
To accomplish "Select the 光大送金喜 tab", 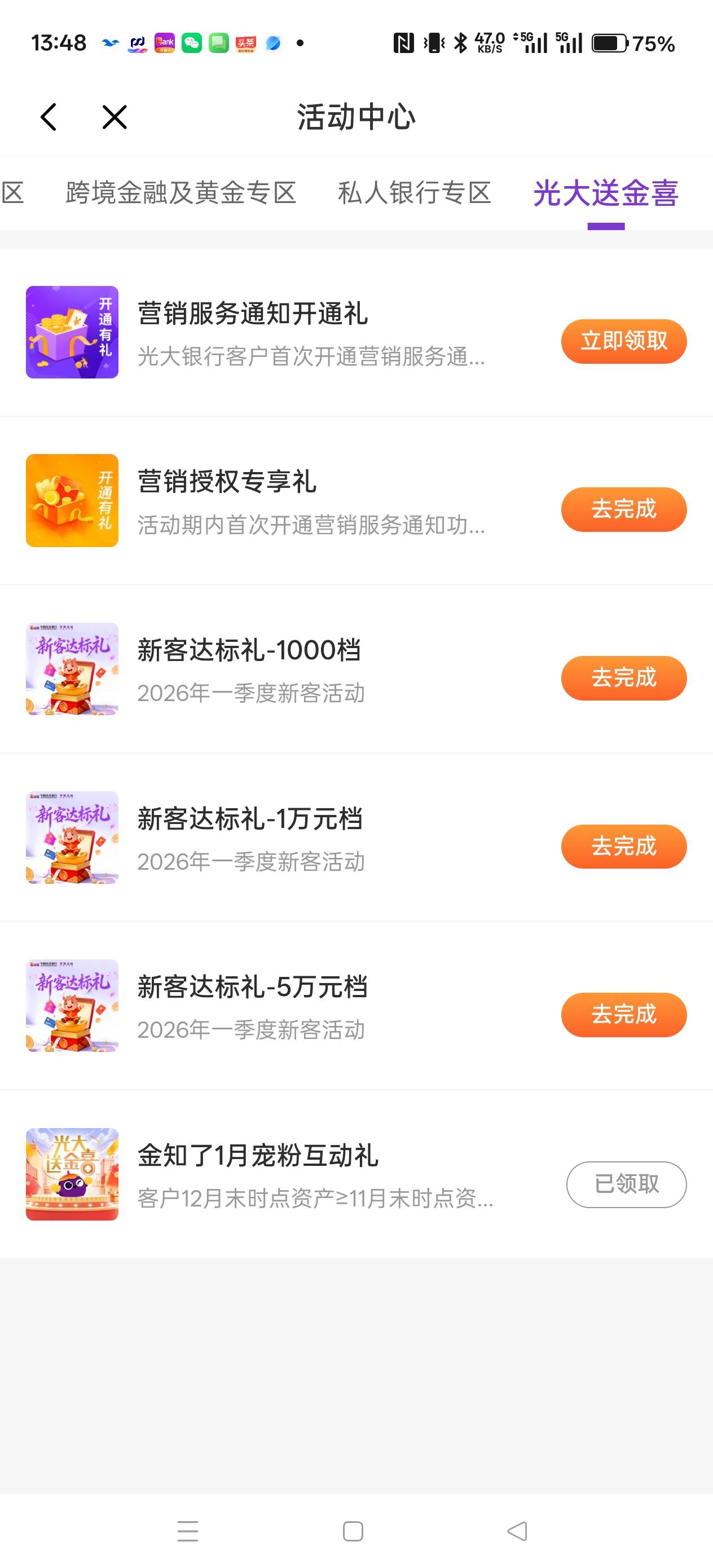I will click(605, 193).
